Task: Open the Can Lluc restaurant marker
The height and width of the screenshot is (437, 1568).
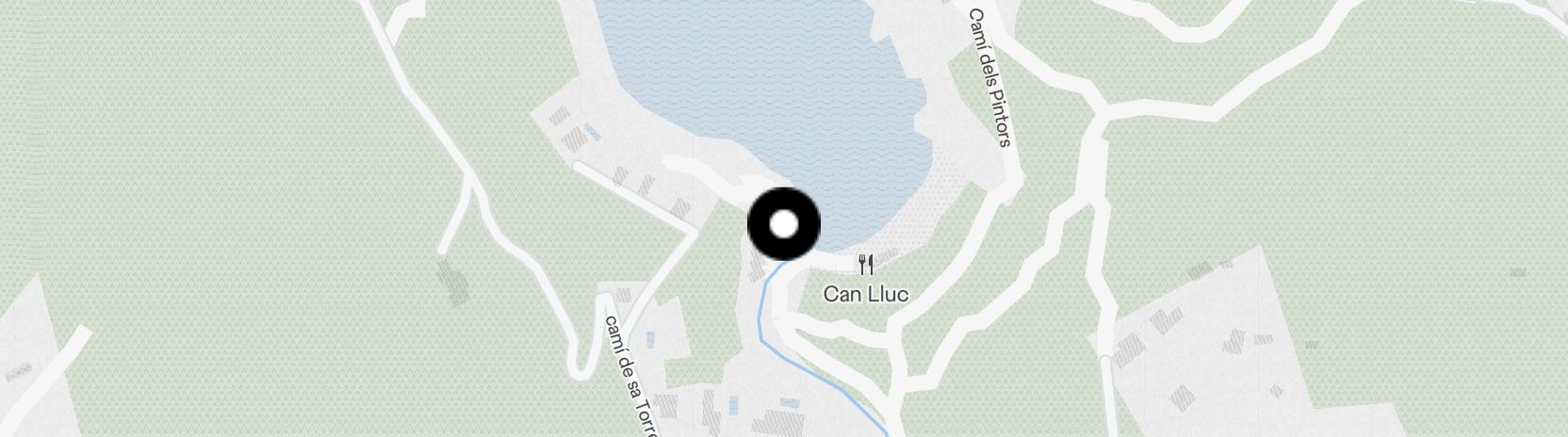Action: pos(866,266)
